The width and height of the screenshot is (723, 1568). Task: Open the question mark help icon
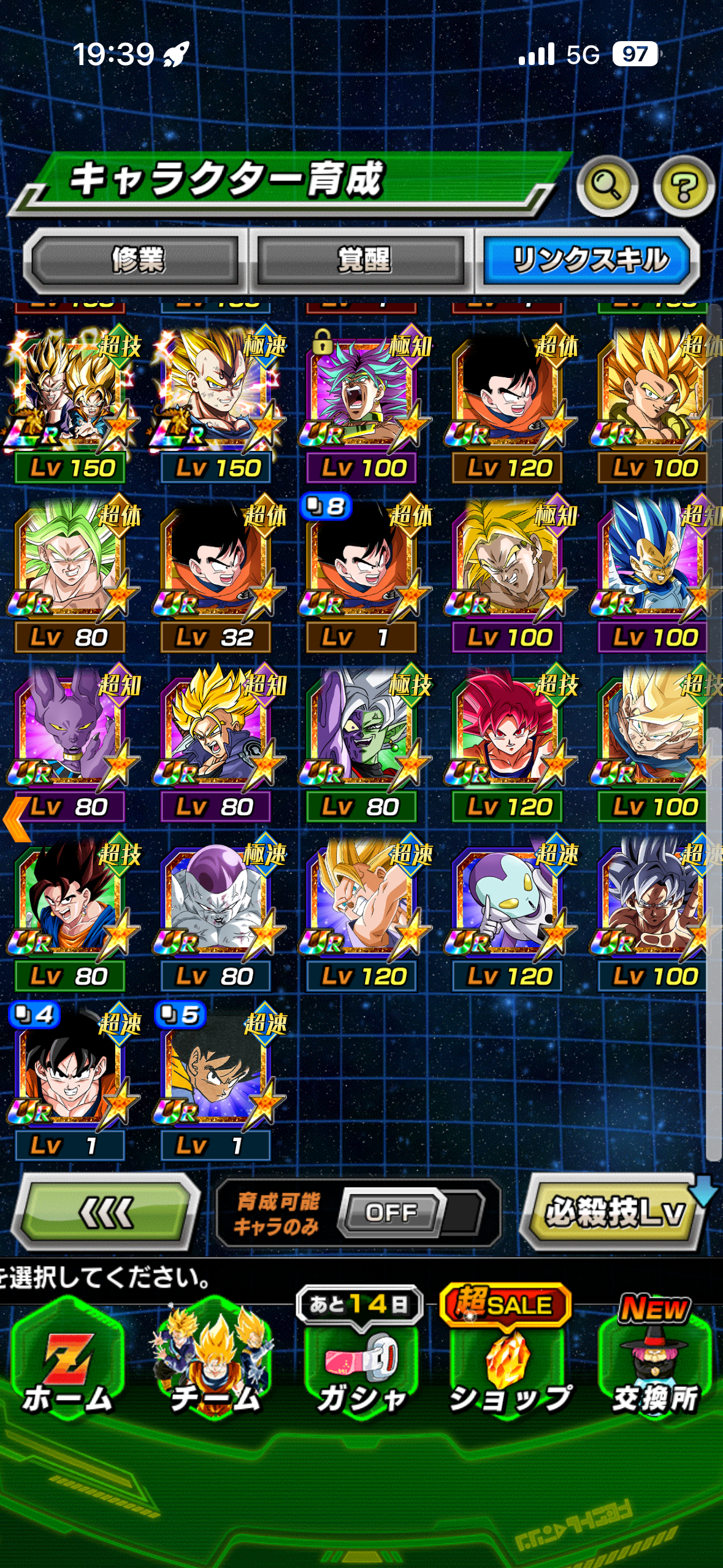point(684,186)
